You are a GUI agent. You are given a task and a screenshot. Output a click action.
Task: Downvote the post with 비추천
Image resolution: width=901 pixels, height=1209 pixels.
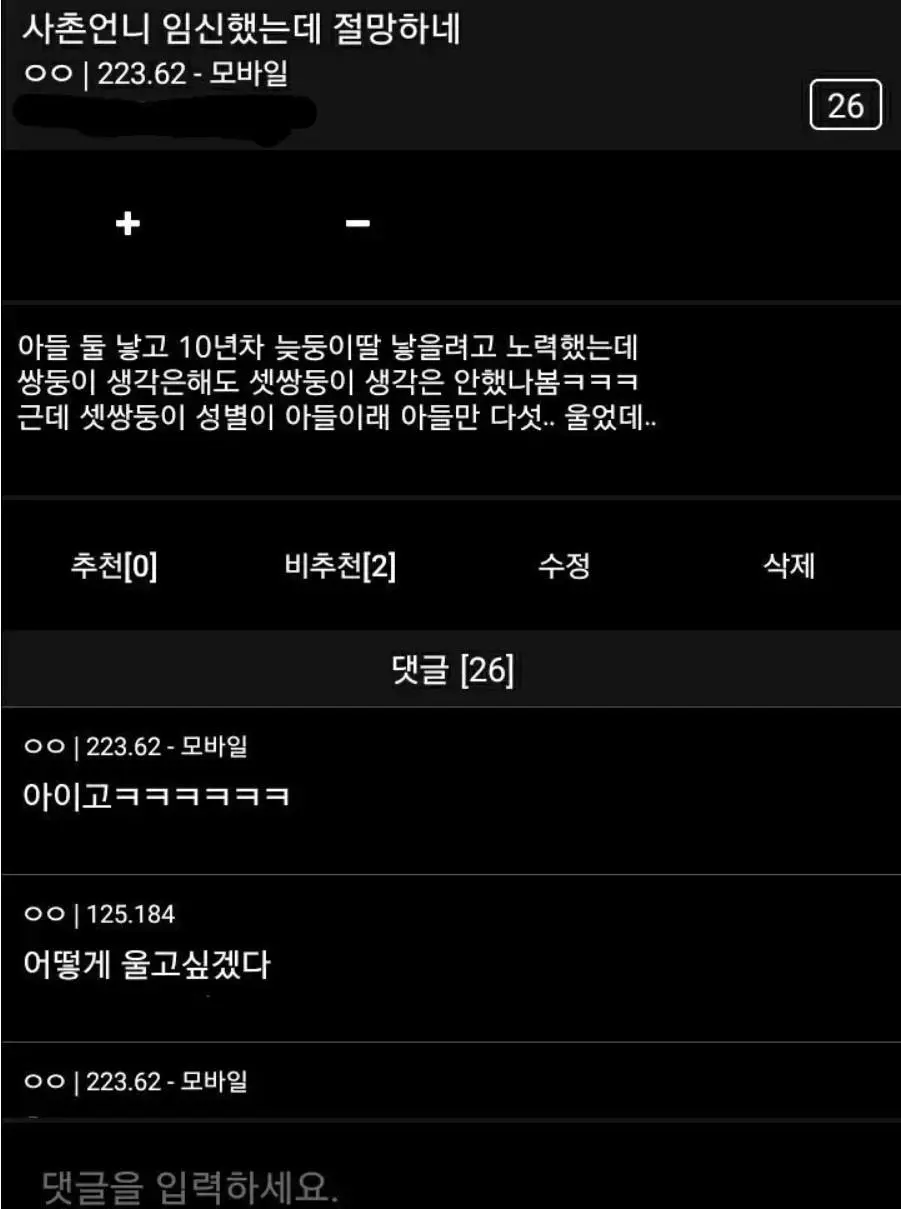pyautogui.click(x=340, y=567)
